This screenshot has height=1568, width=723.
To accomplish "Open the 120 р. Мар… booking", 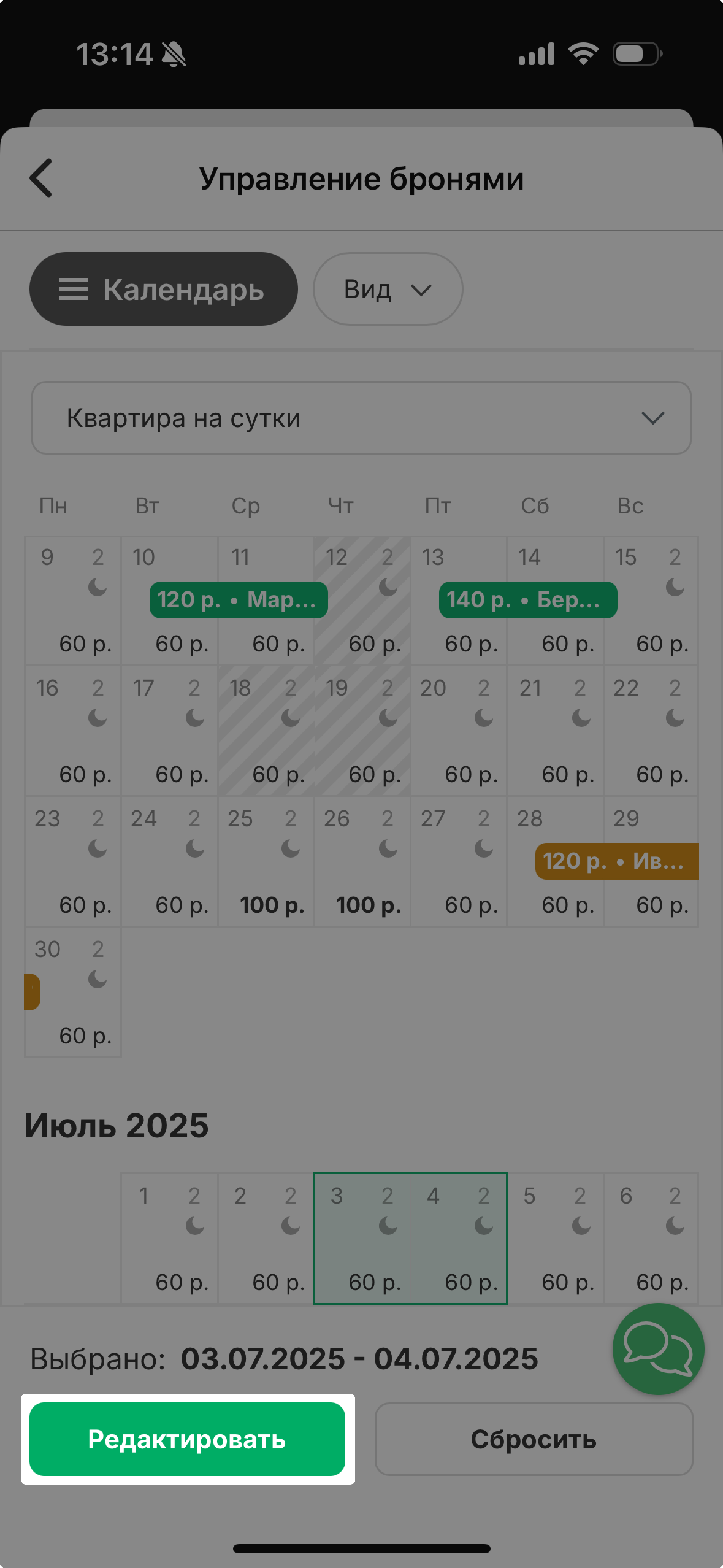I will coord(238,600).
